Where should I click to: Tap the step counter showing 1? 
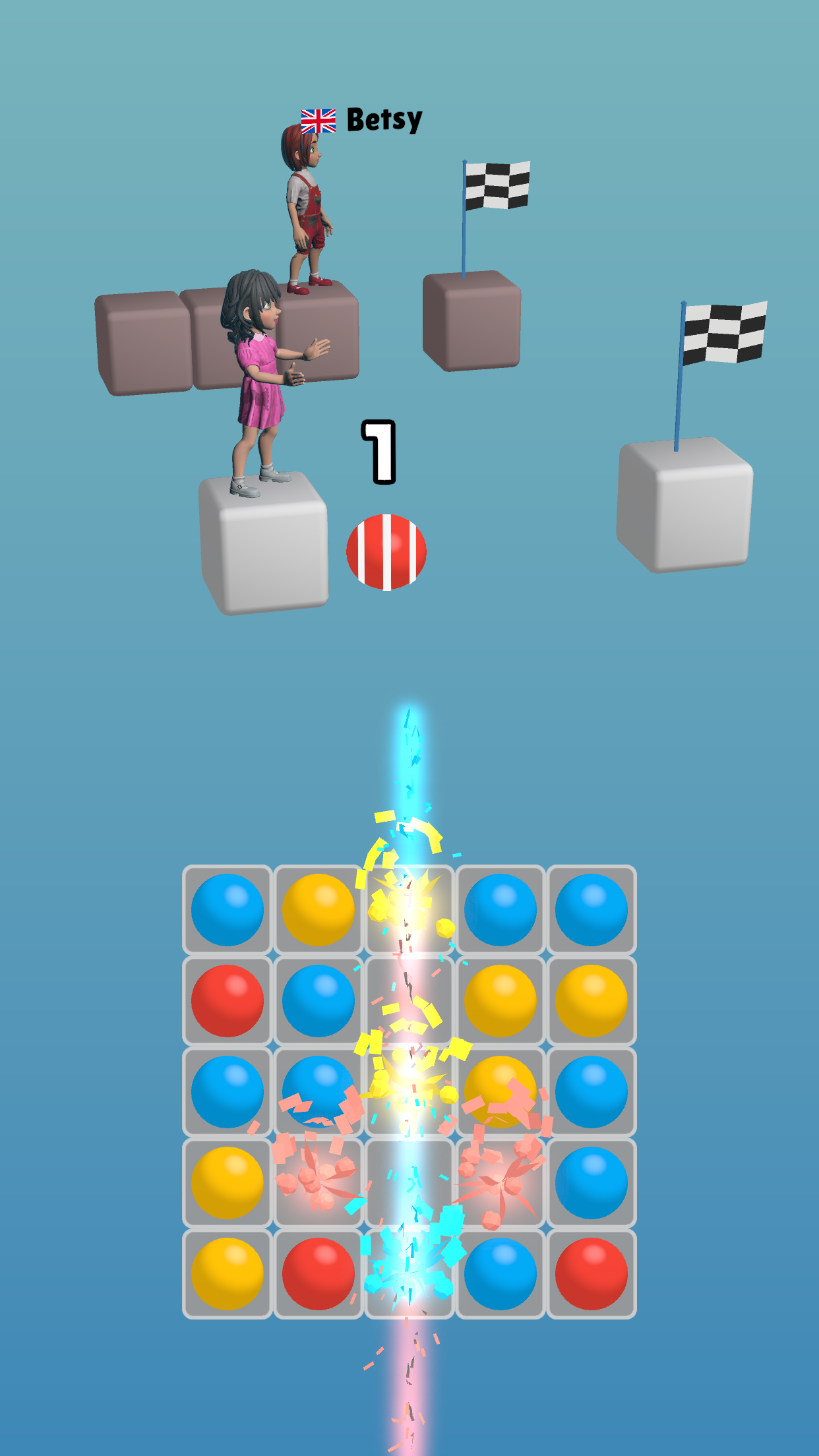click(379, 452)
